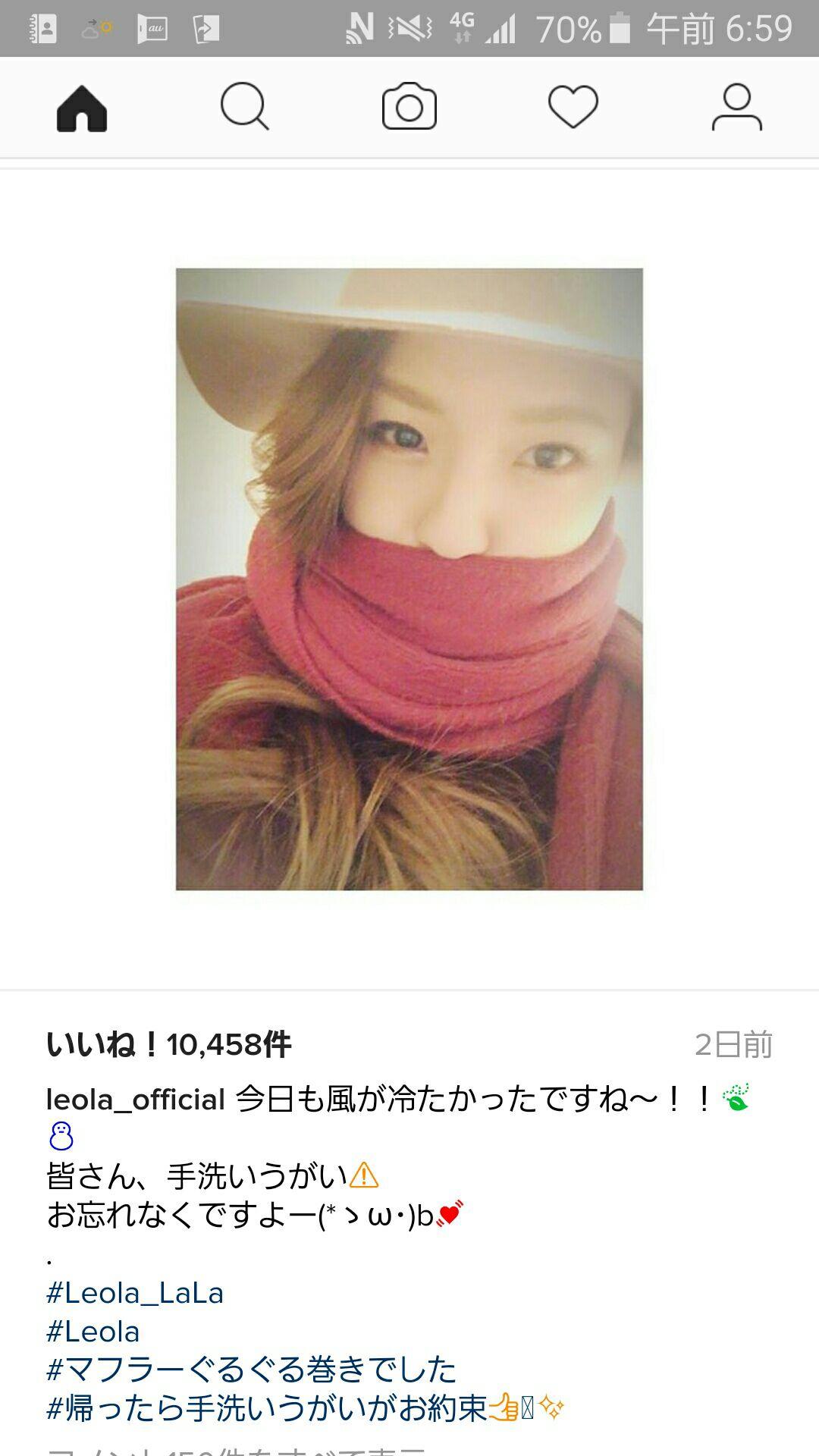Open hashtag #Leola_LaLa
Screen dimensions: 819x1456
135,1293
